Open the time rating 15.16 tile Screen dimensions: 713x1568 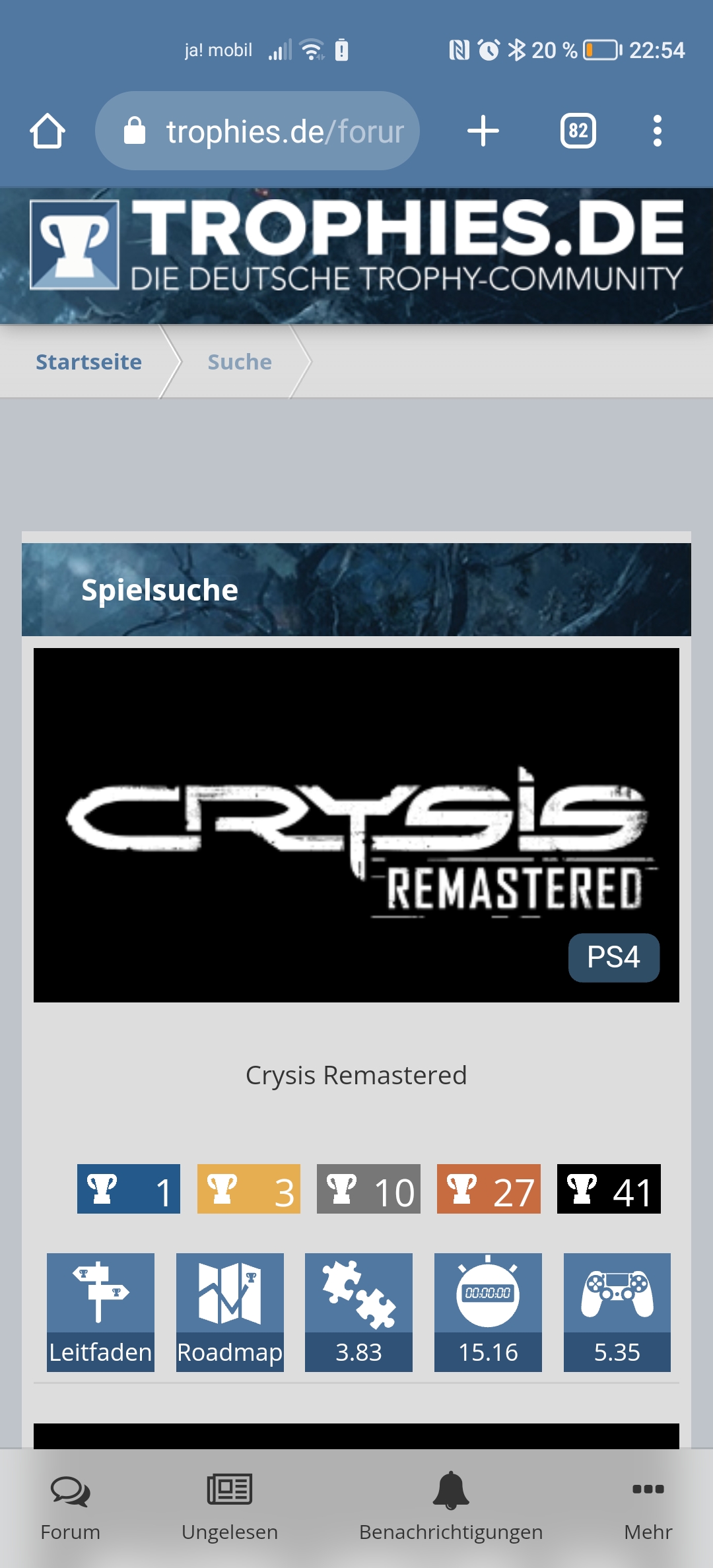pos(488,1312)
